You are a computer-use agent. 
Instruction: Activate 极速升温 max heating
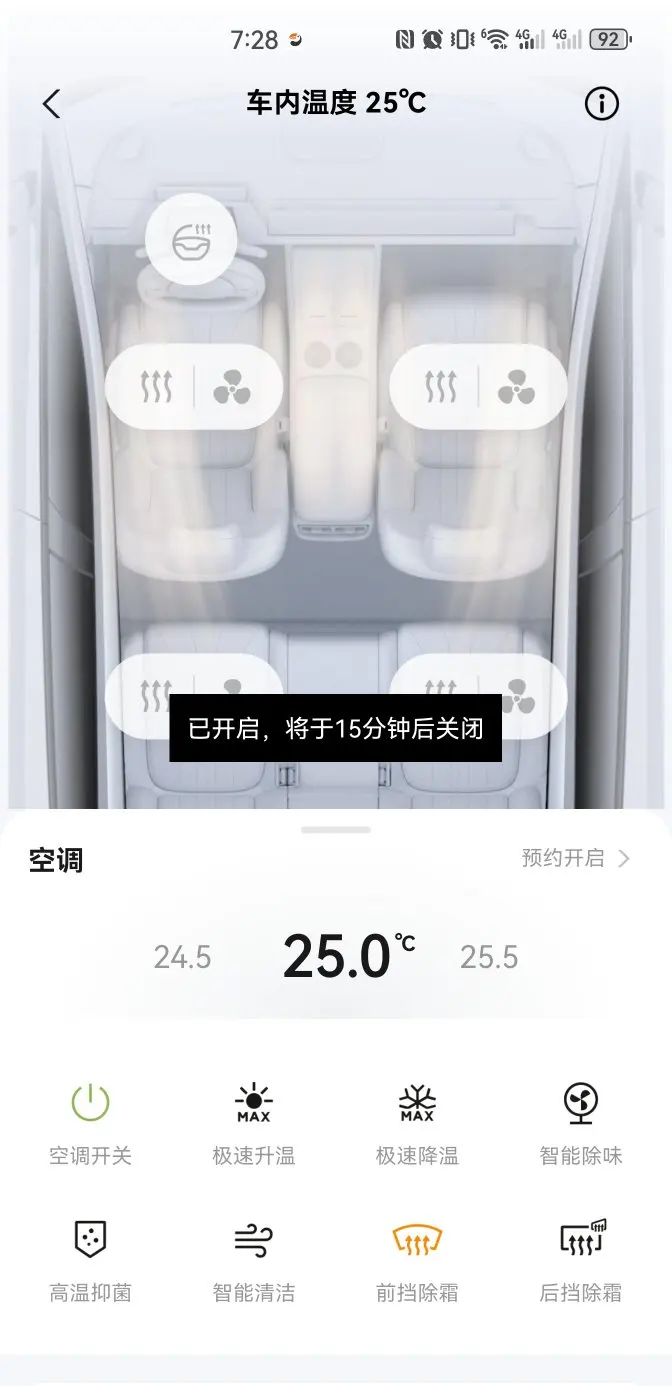253,1122
